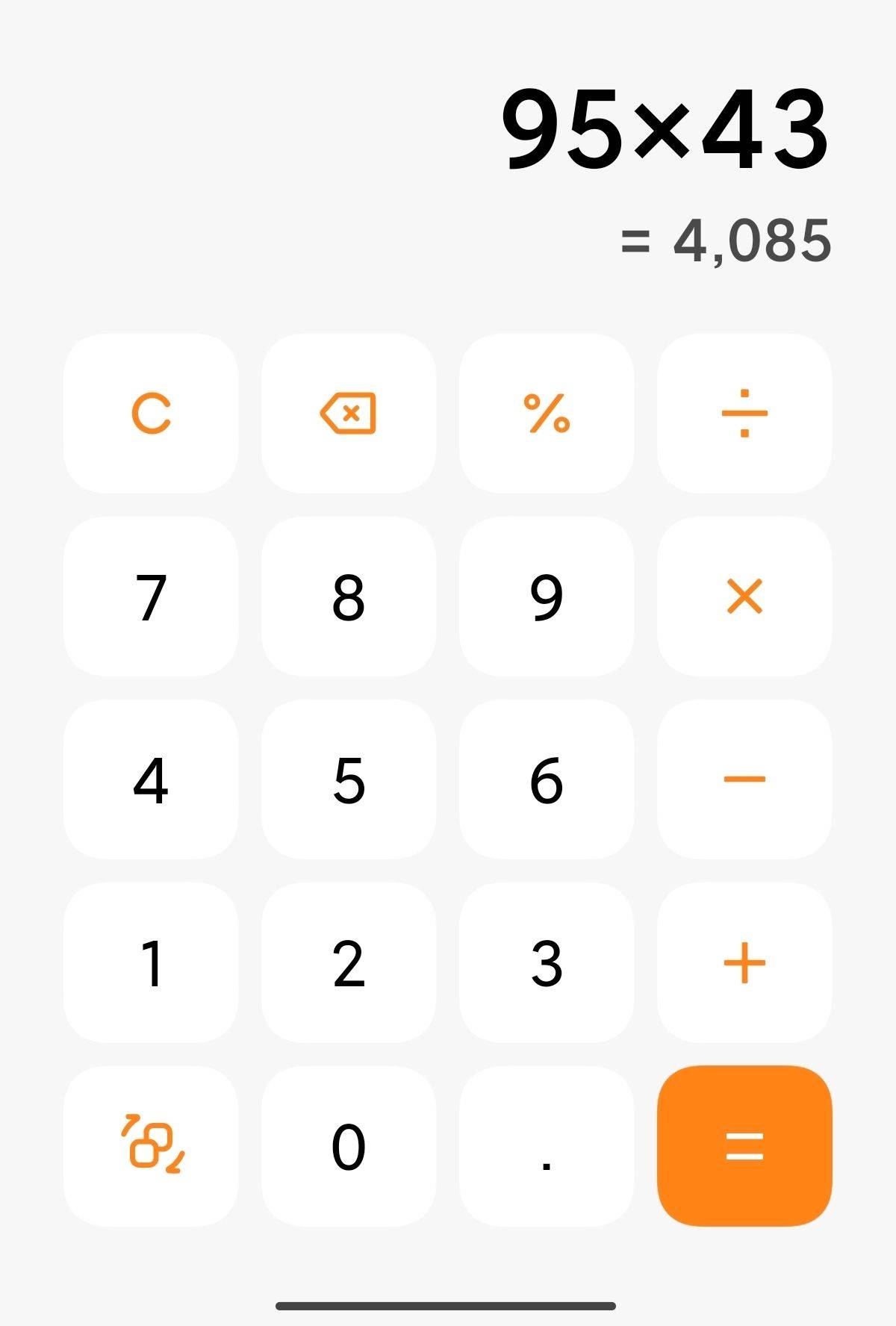The image size is (896, 1326).
Task: Open the calculator mode switch icon
Action: [x=151, y=1145]
